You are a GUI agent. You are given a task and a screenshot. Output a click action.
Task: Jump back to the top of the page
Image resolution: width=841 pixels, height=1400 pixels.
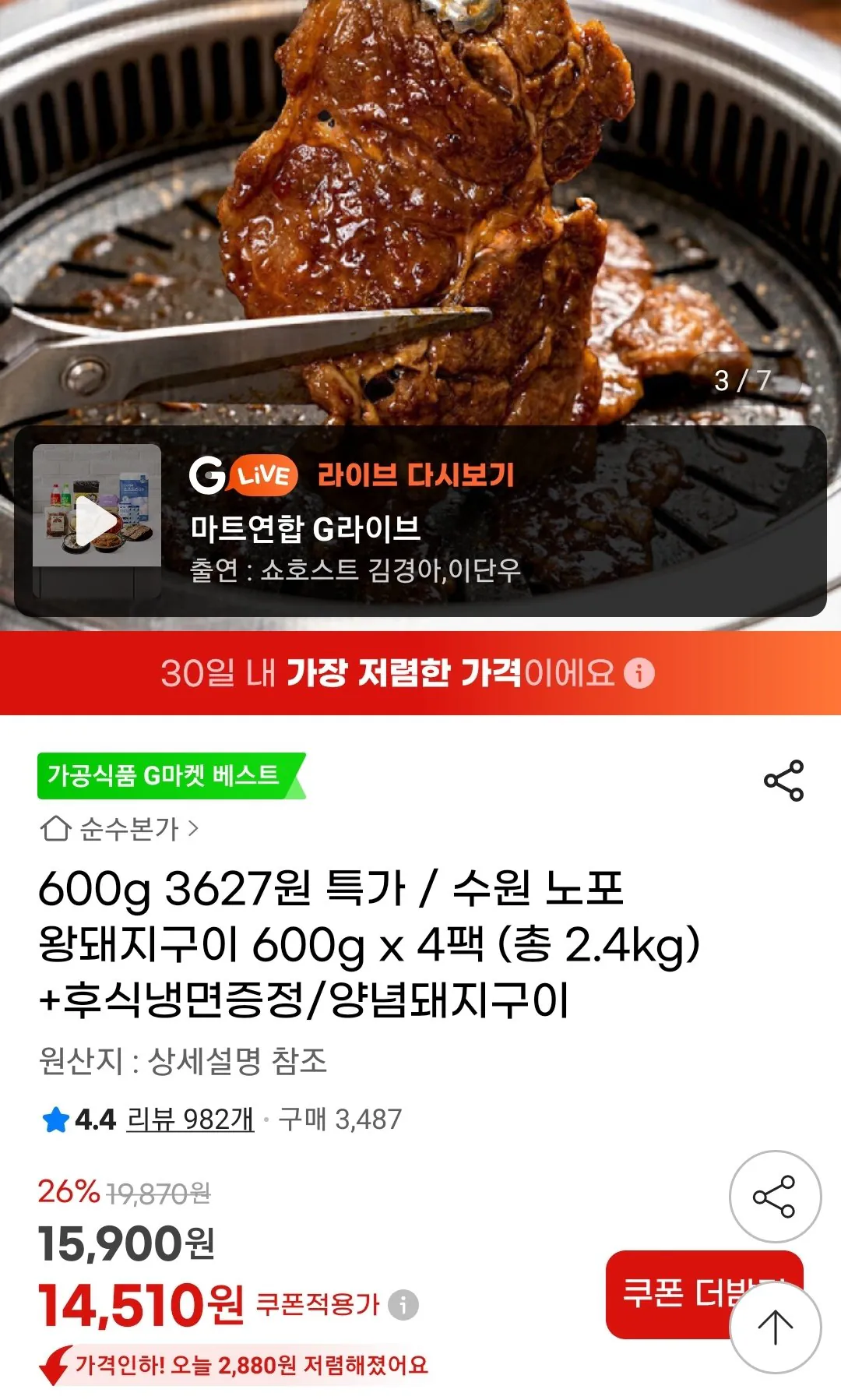(x=775, y=1328)
